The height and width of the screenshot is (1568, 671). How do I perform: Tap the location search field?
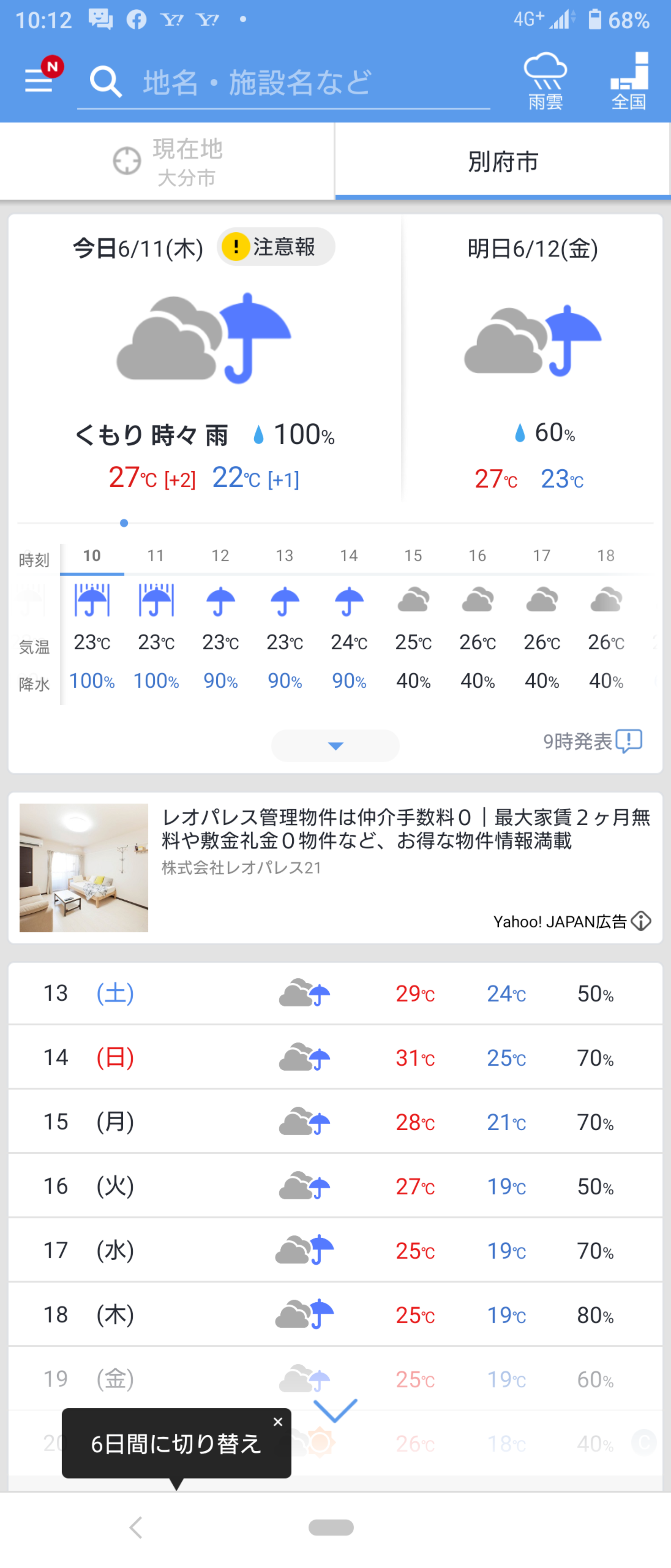tap(283, 82)
